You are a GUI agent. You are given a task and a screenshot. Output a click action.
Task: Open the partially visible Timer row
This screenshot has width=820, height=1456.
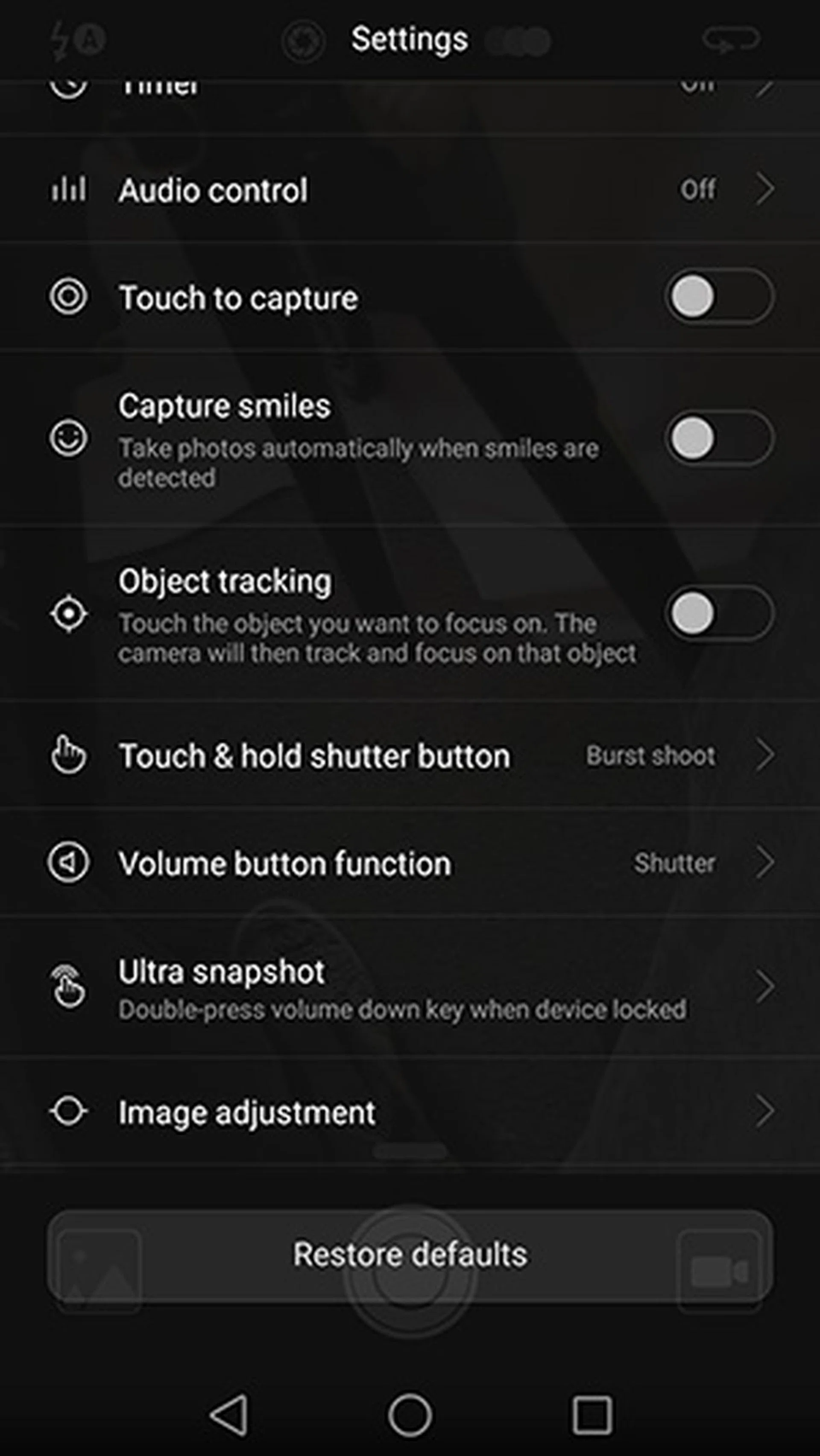(x=410, y=90)
